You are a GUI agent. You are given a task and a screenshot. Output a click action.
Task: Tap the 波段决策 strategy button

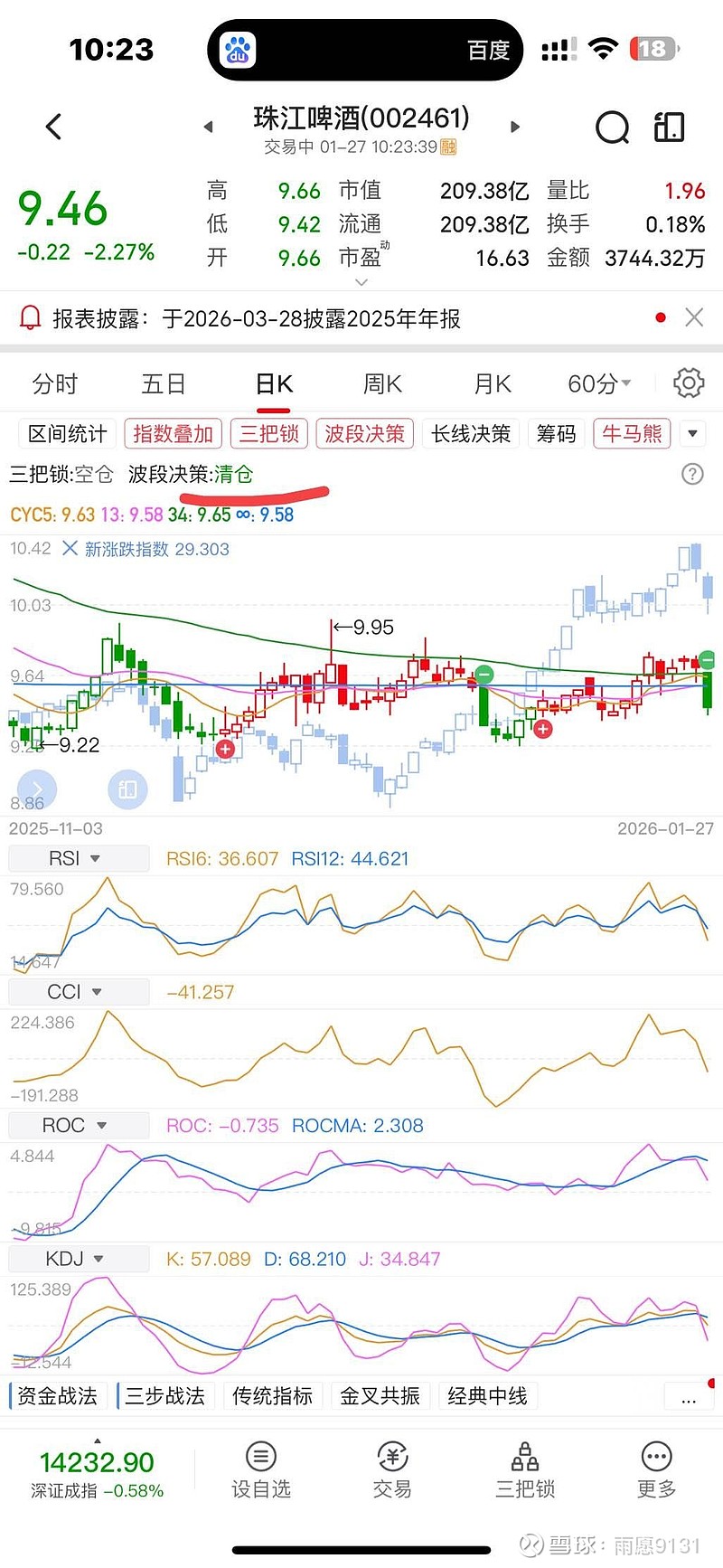coord(364,433)
